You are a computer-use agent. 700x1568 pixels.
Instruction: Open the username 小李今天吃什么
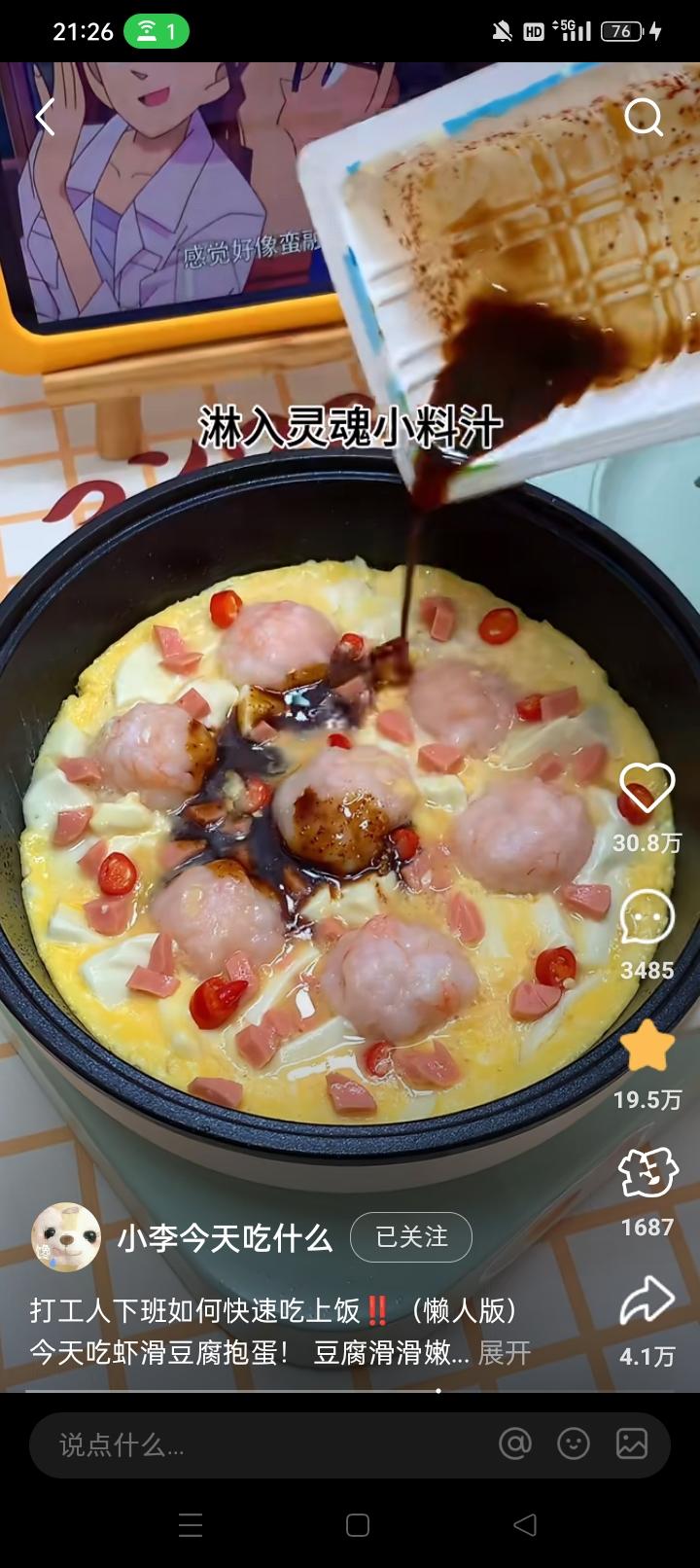click(x=225, y=1238)
